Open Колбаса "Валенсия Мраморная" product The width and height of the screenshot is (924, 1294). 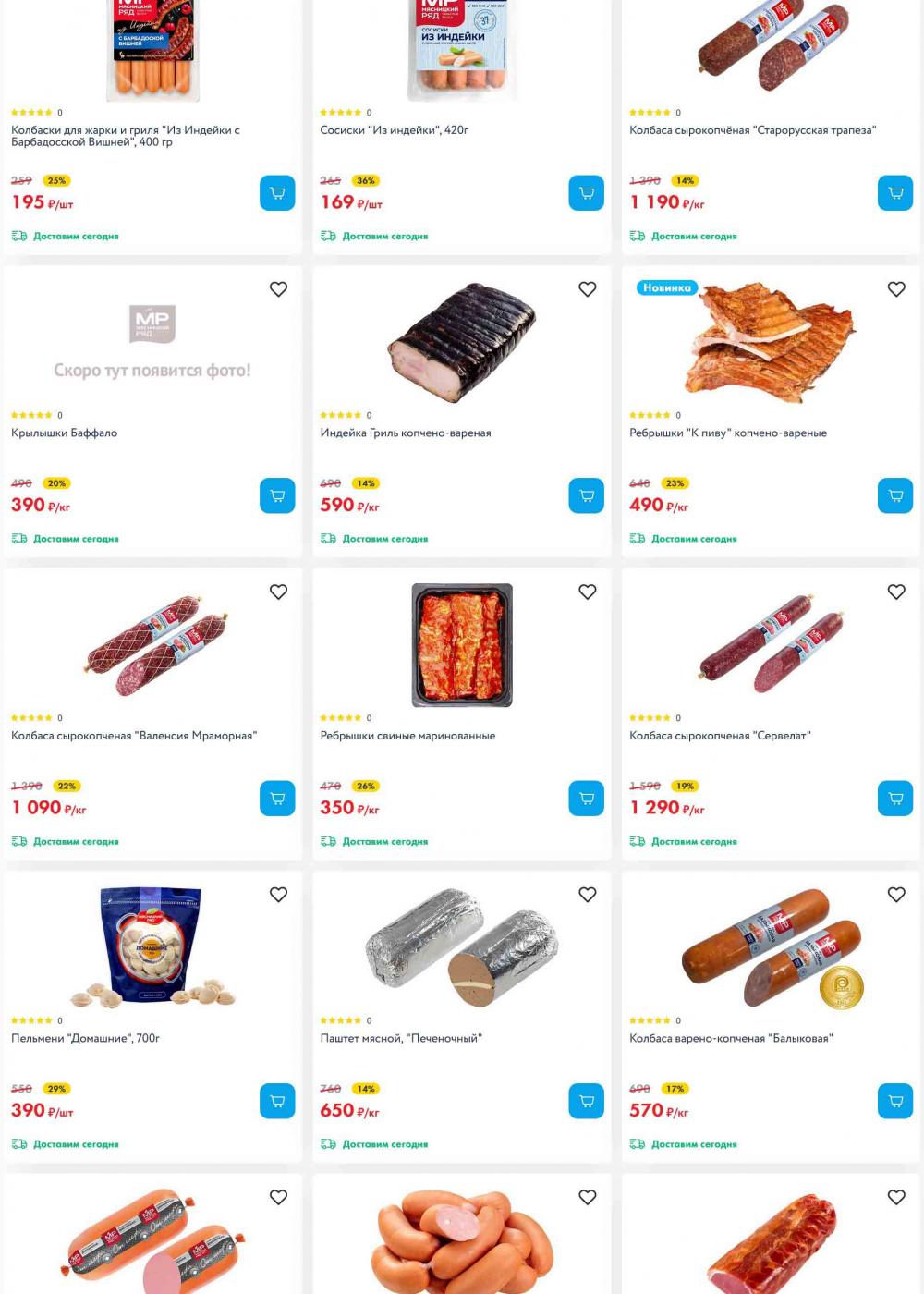[134, 736]
